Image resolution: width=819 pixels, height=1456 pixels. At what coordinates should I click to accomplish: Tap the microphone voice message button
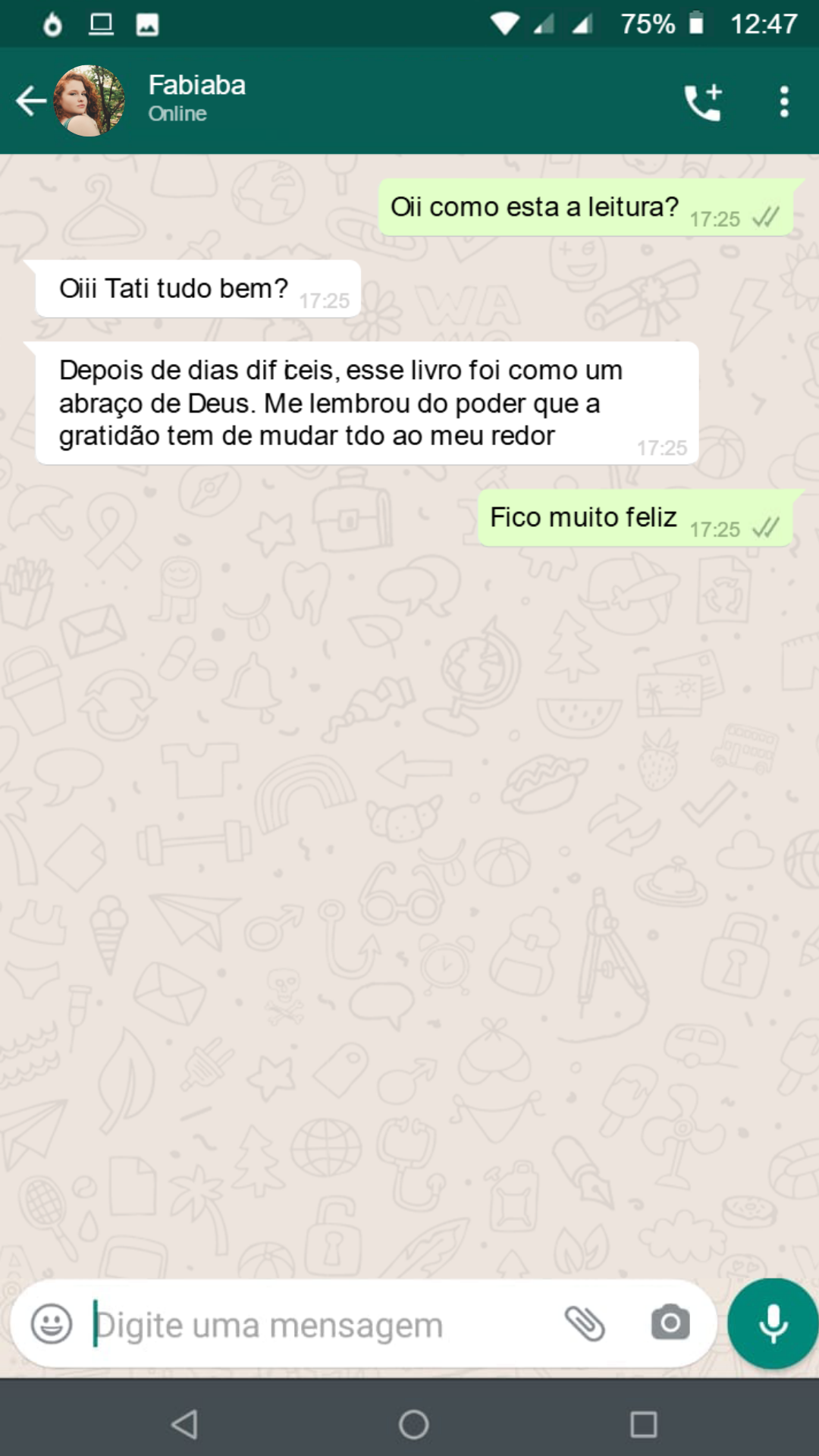(x=773, y=1324)
